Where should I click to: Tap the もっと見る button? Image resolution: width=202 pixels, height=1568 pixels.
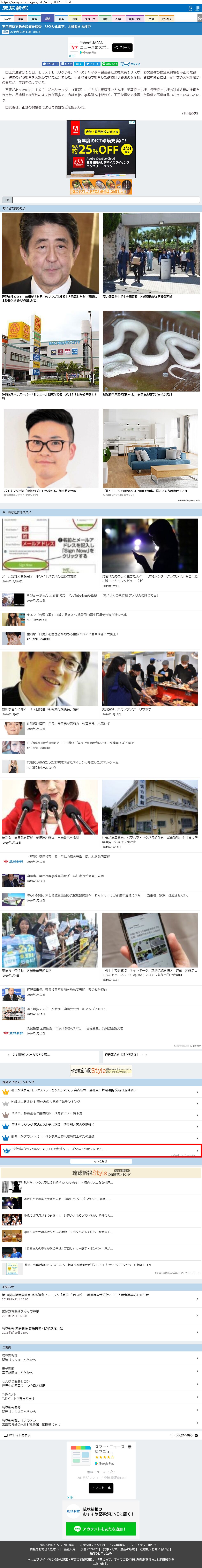pyautogui.click(x=101, y=1161)
